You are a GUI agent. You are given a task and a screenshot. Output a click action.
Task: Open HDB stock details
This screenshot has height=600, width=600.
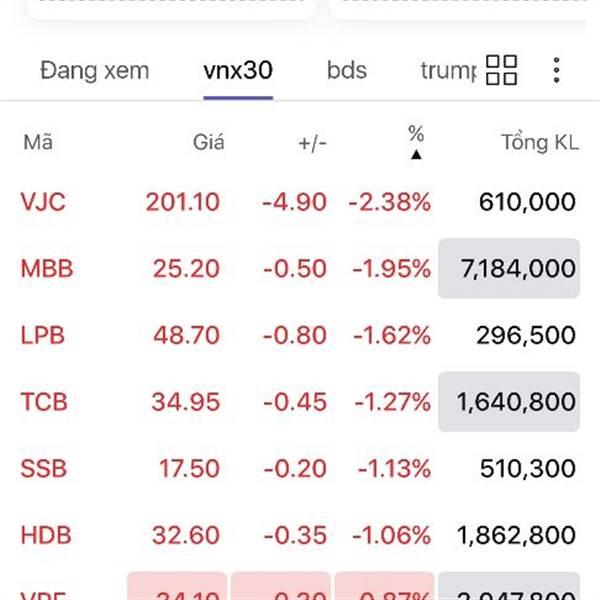pyautogui.click(x=46, y=535)
